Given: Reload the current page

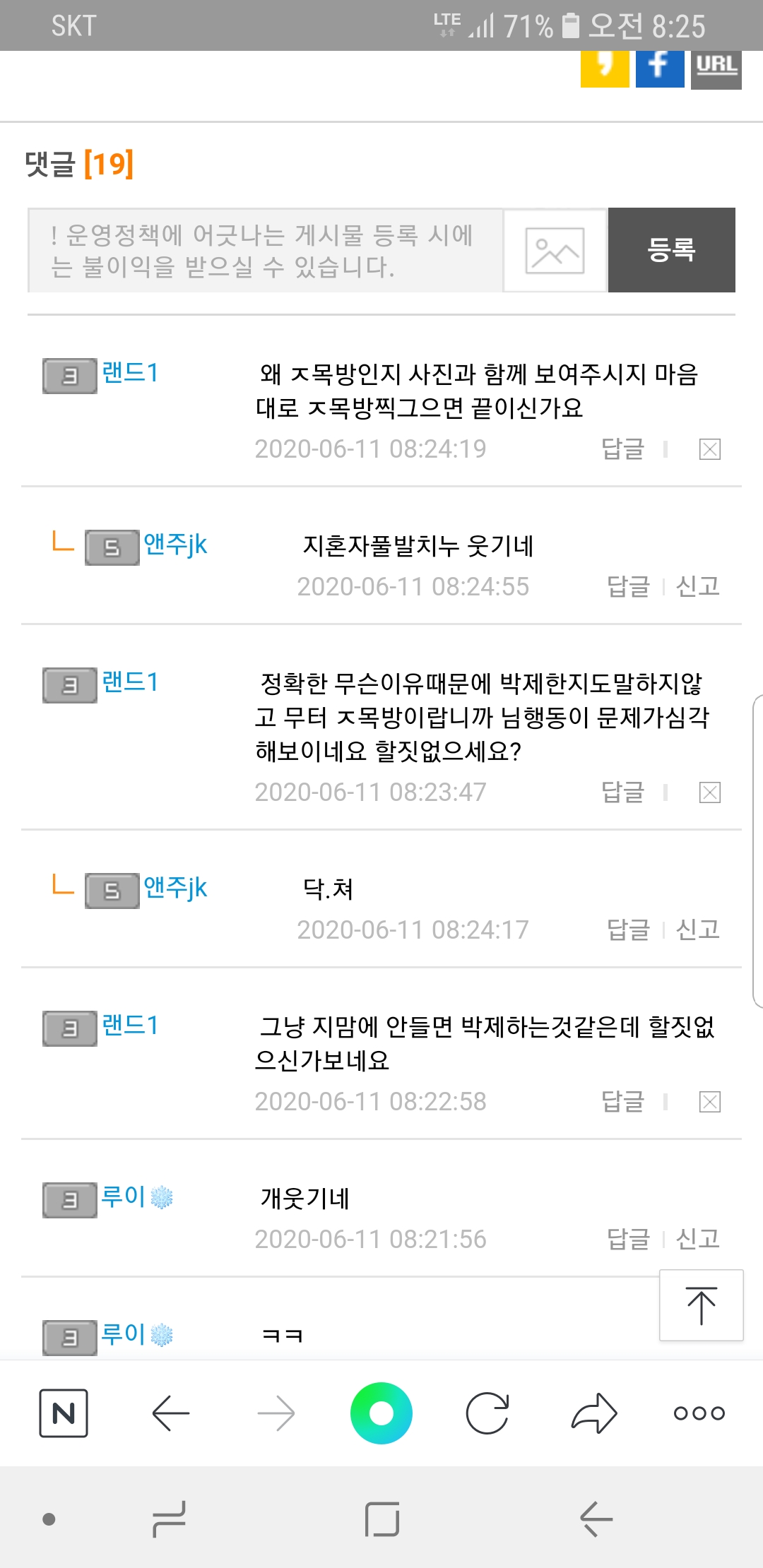Looking at the screenshot, I should pyautogui.click(x=487, y=1413).
